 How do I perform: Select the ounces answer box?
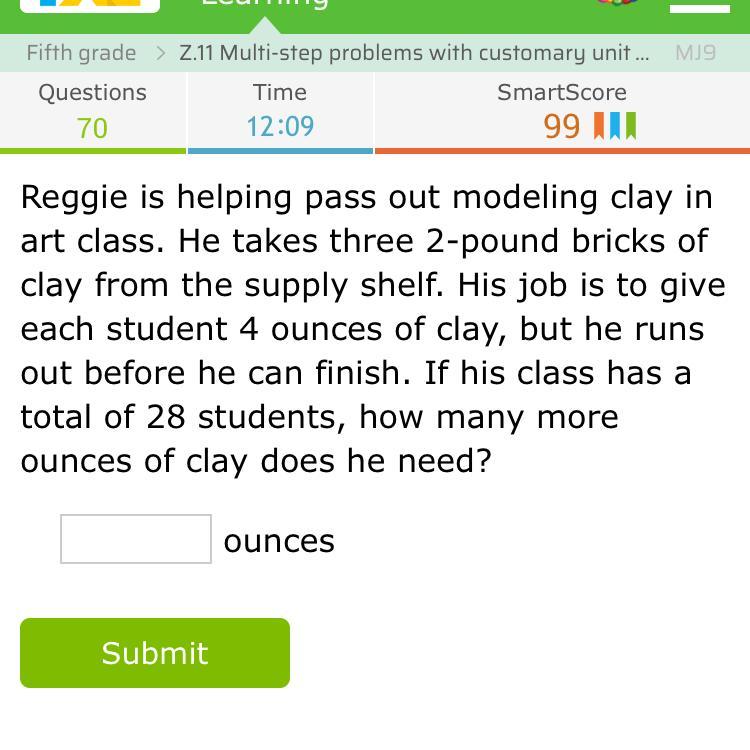coord(136,540)
